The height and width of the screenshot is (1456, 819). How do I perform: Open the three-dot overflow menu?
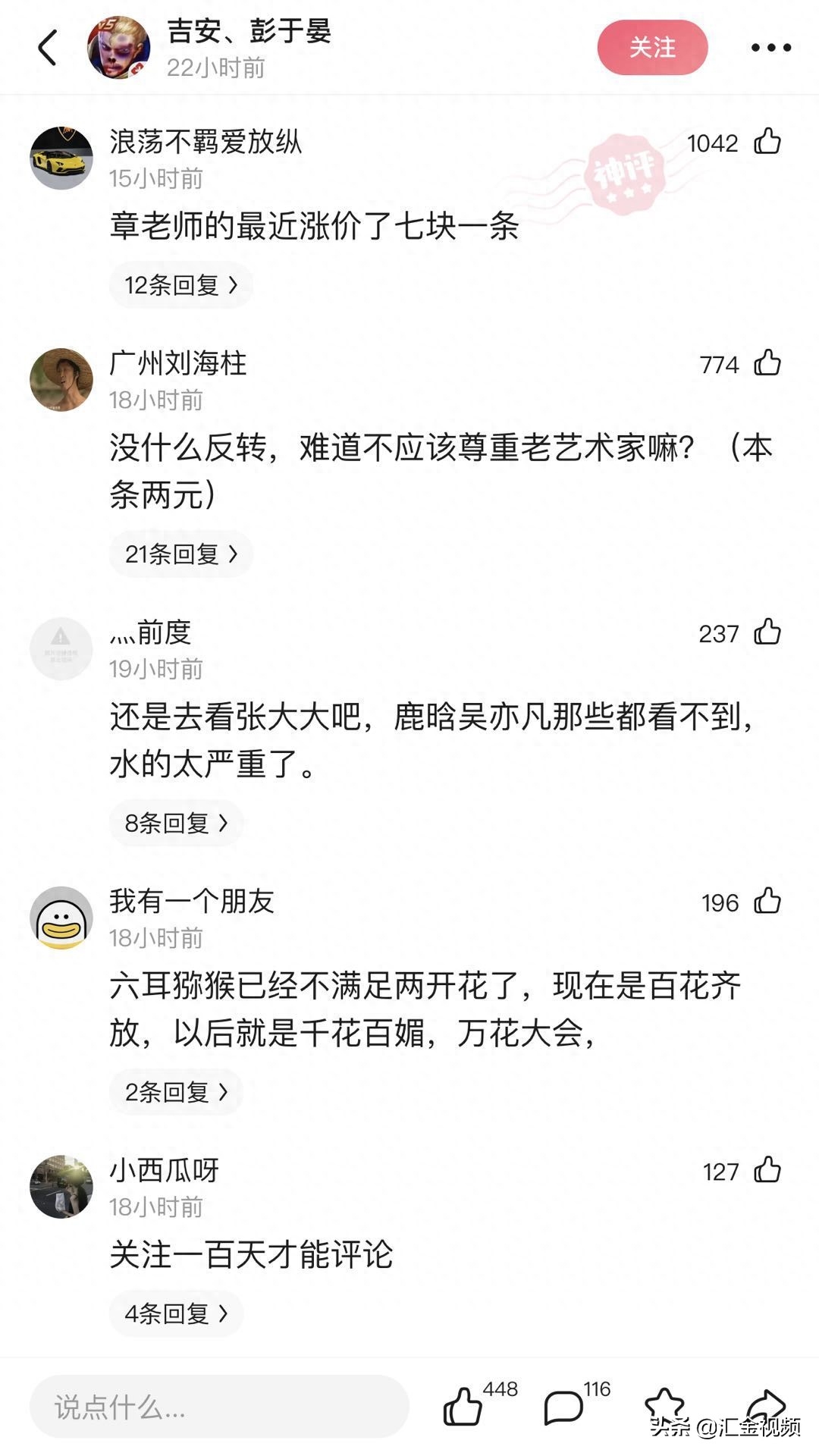click(x=770, y=48)
